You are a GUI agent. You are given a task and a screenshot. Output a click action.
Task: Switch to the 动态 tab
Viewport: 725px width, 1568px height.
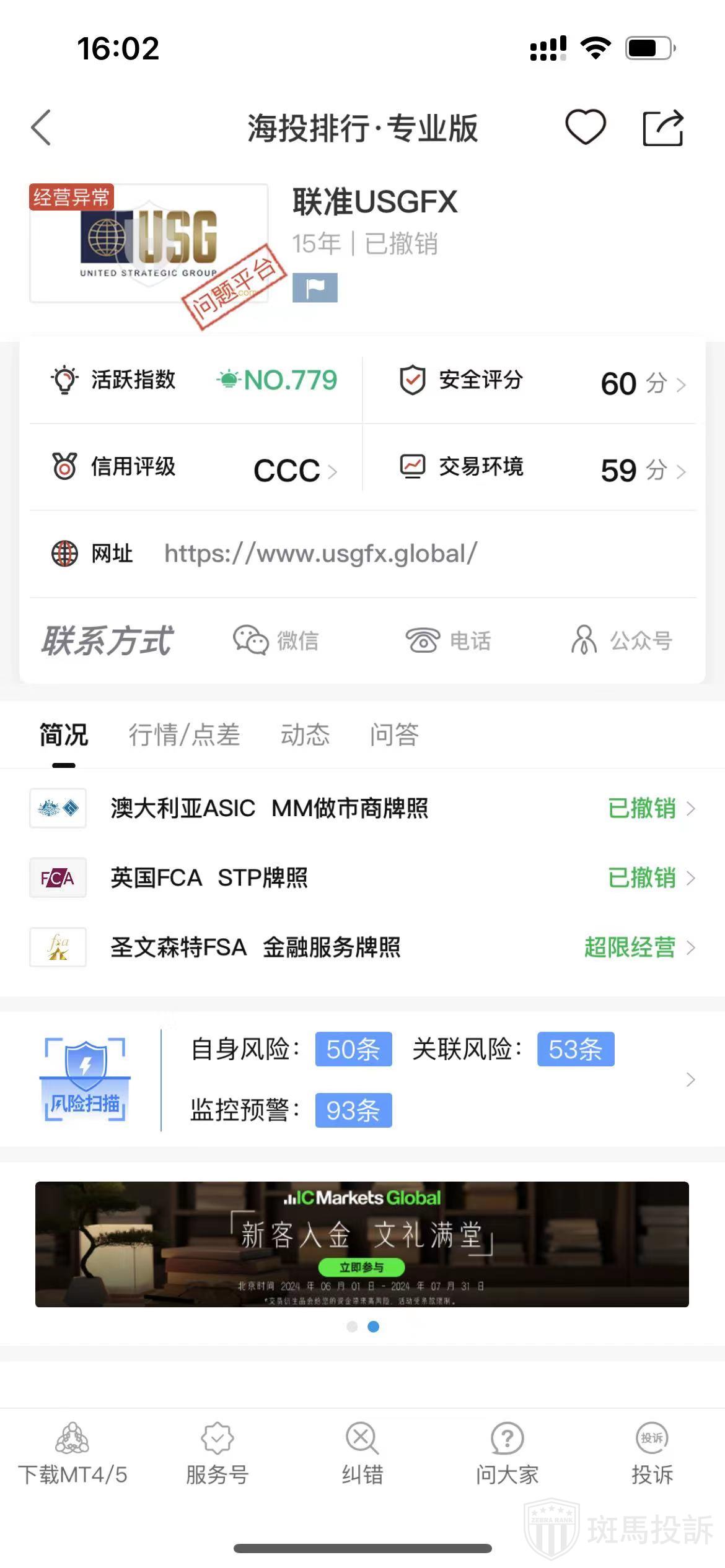pos(305,735)
